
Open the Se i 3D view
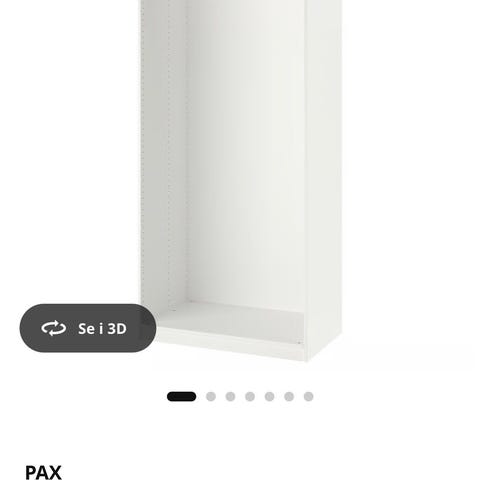88,328
